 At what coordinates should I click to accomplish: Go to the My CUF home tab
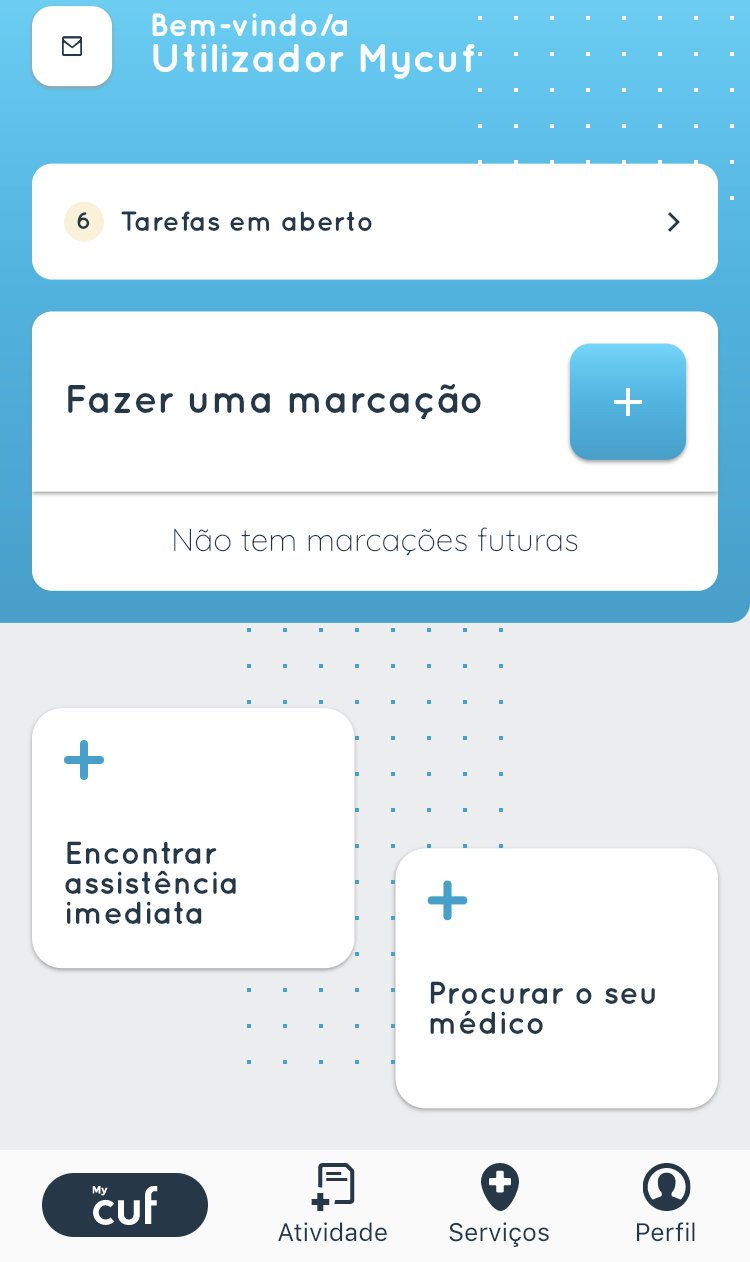[125, 1205]
